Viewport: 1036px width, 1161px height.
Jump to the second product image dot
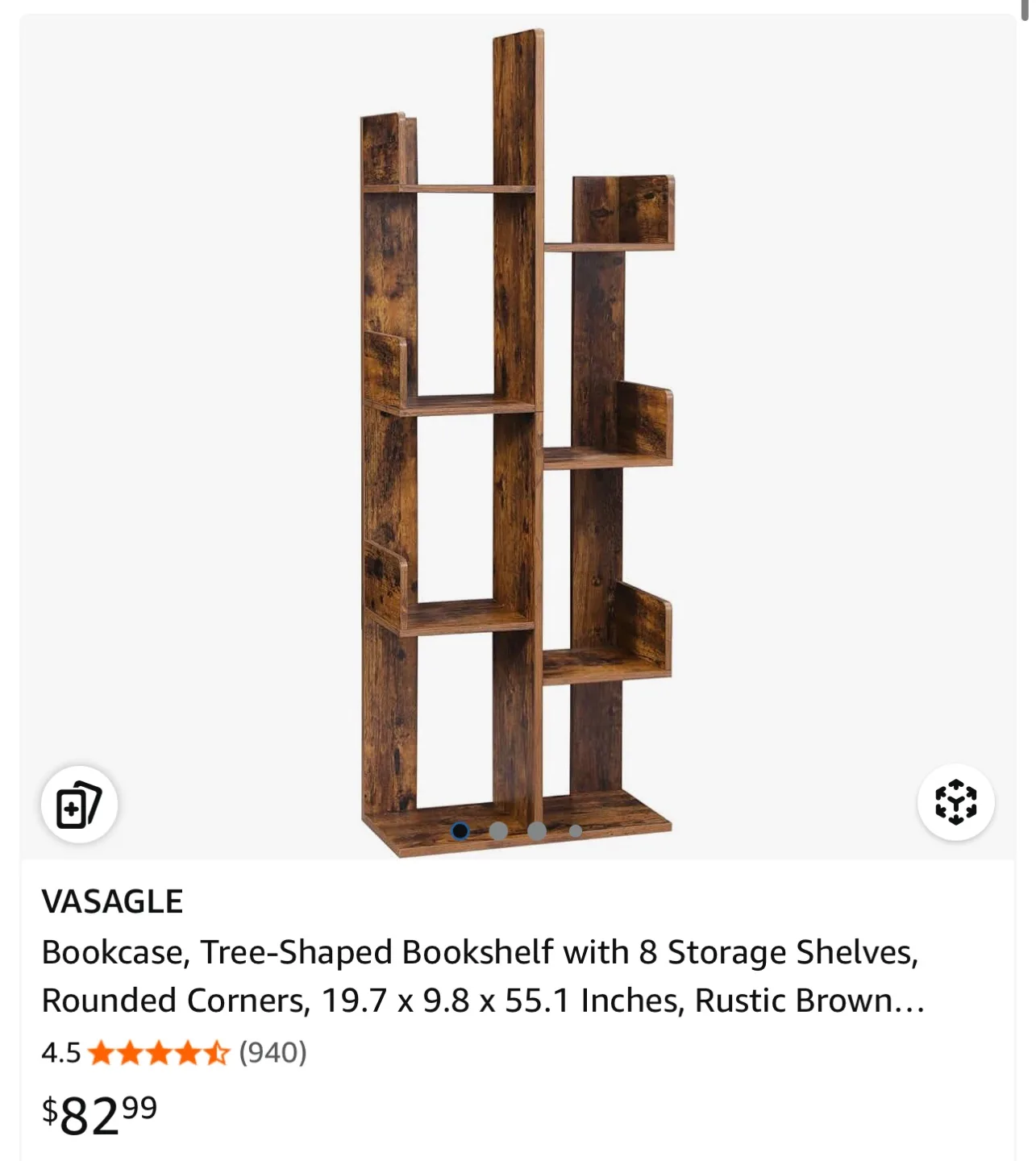pyautogui.click(x=498, y=830)
